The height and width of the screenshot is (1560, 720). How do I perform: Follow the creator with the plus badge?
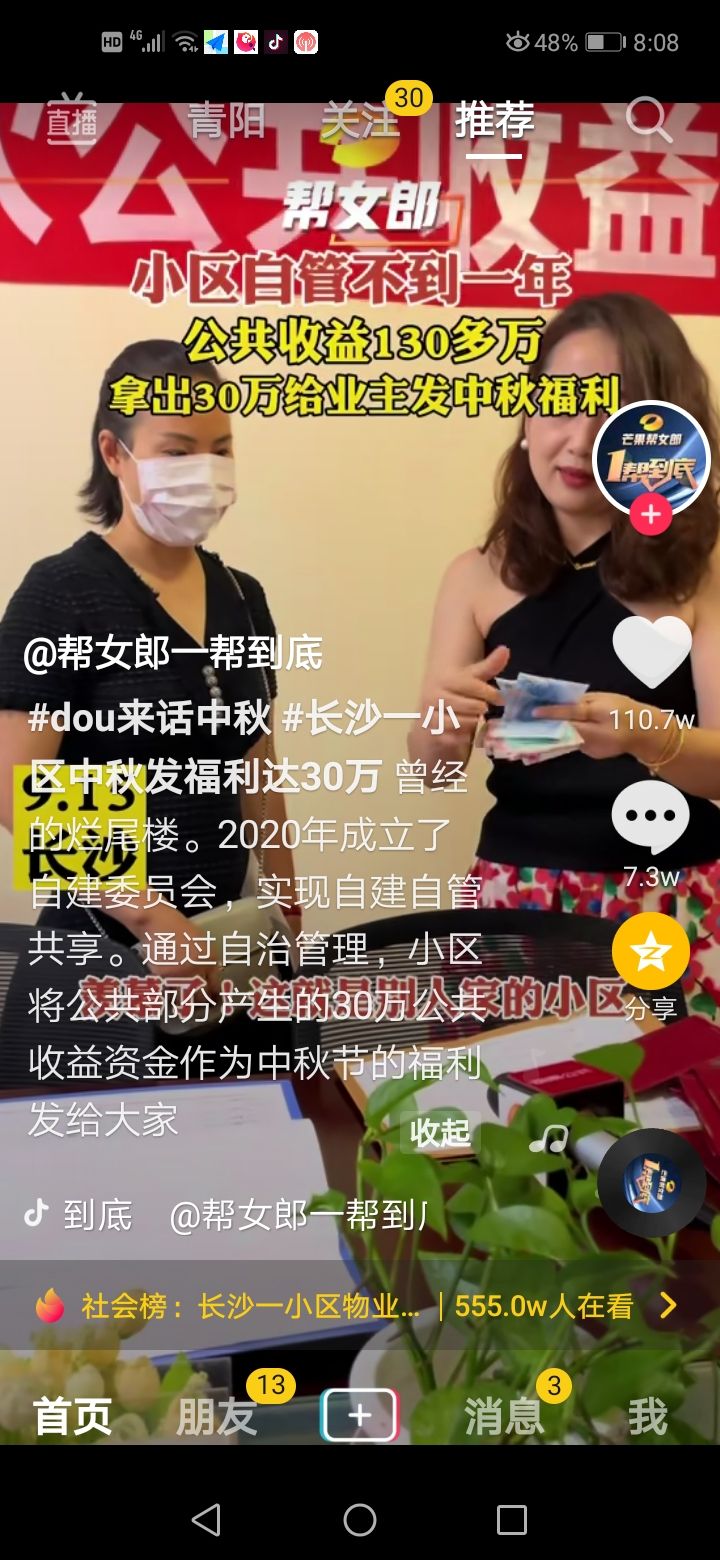pos(651,515)
